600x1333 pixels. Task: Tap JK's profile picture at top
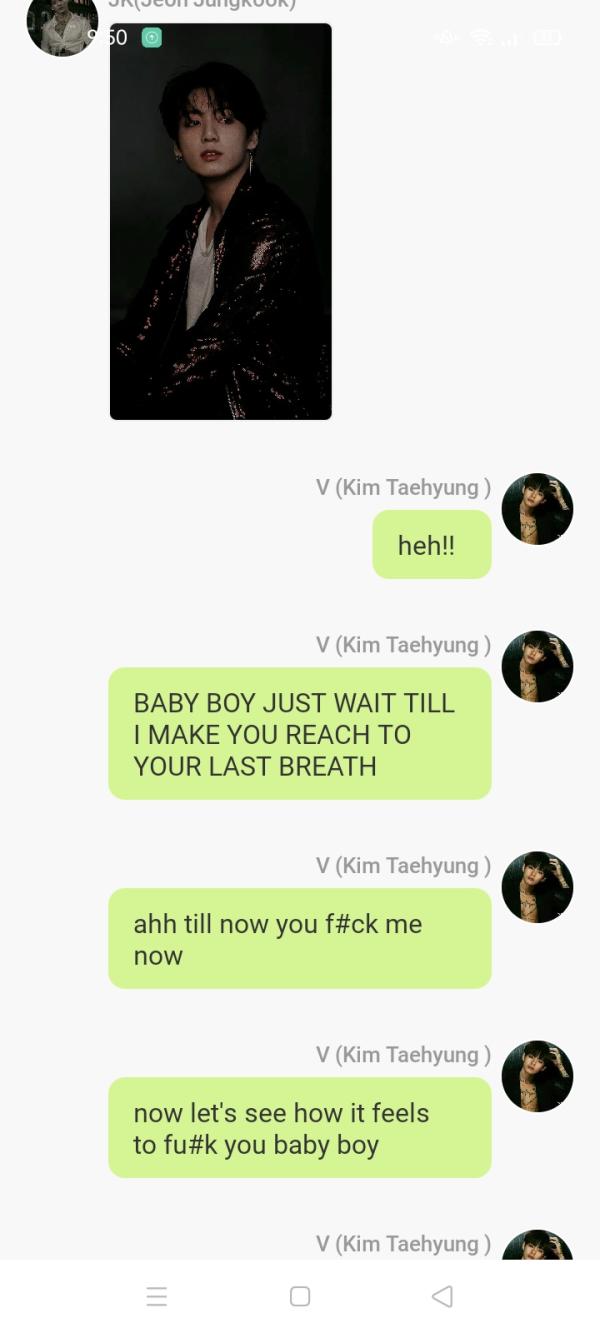[x=62, y=24]
